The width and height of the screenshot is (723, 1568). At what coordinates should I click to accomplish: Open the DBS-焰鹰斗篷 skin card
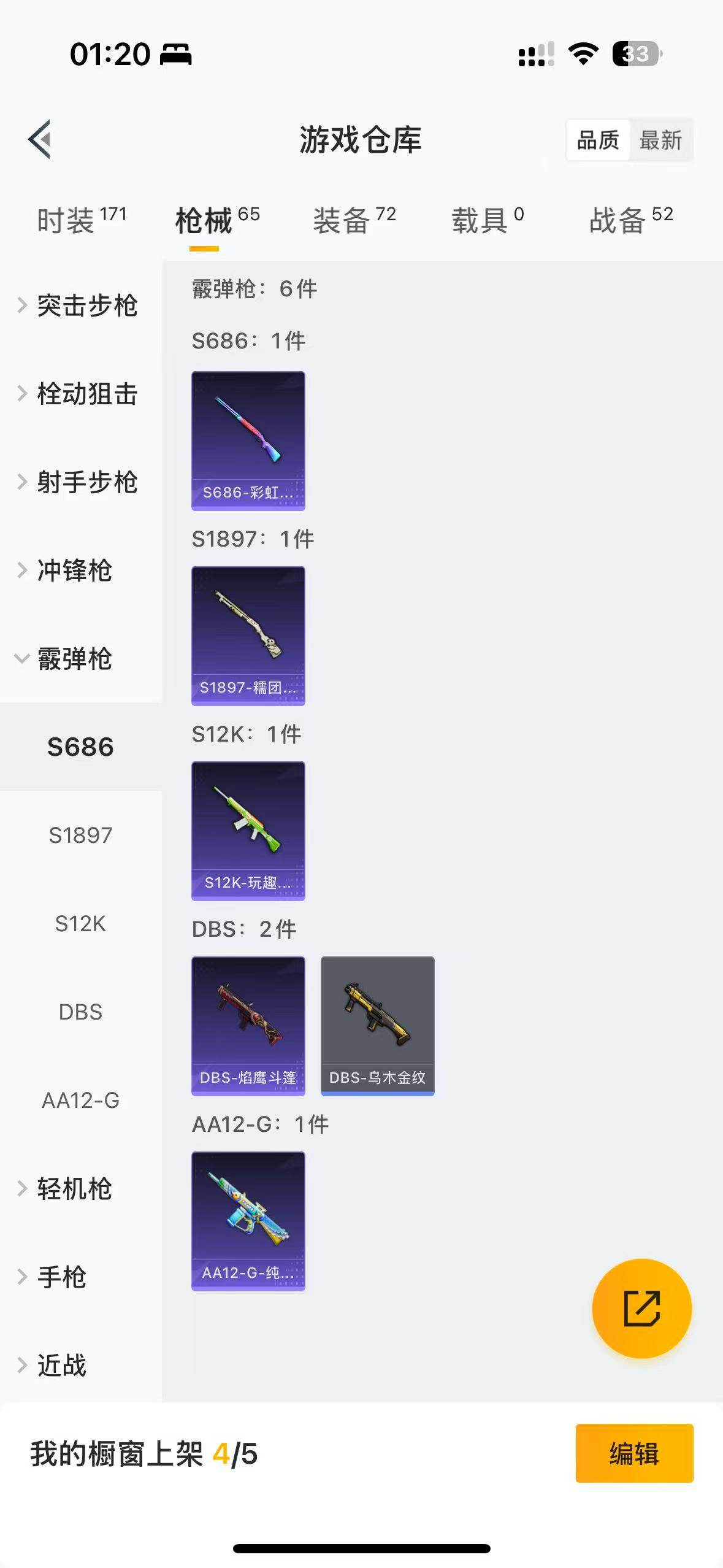248,1026
